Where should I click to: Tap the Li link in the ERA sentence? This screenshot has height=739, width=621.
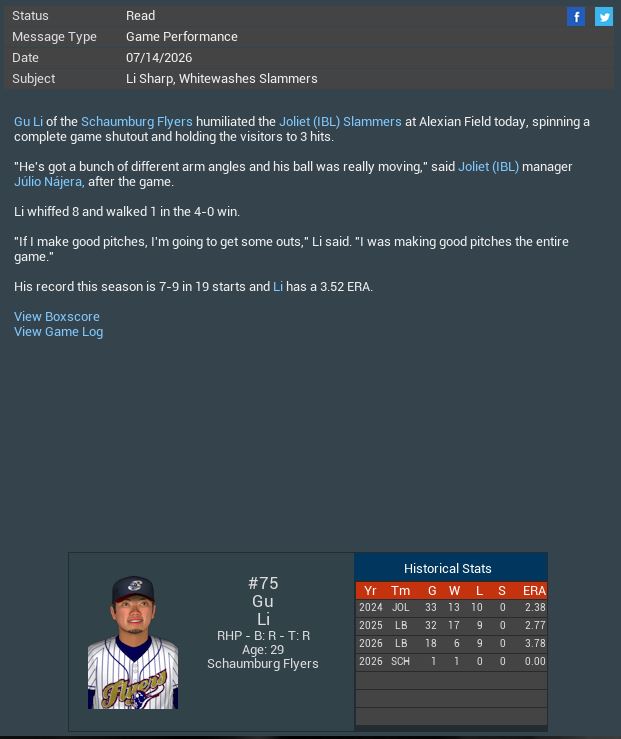point(278,287)
